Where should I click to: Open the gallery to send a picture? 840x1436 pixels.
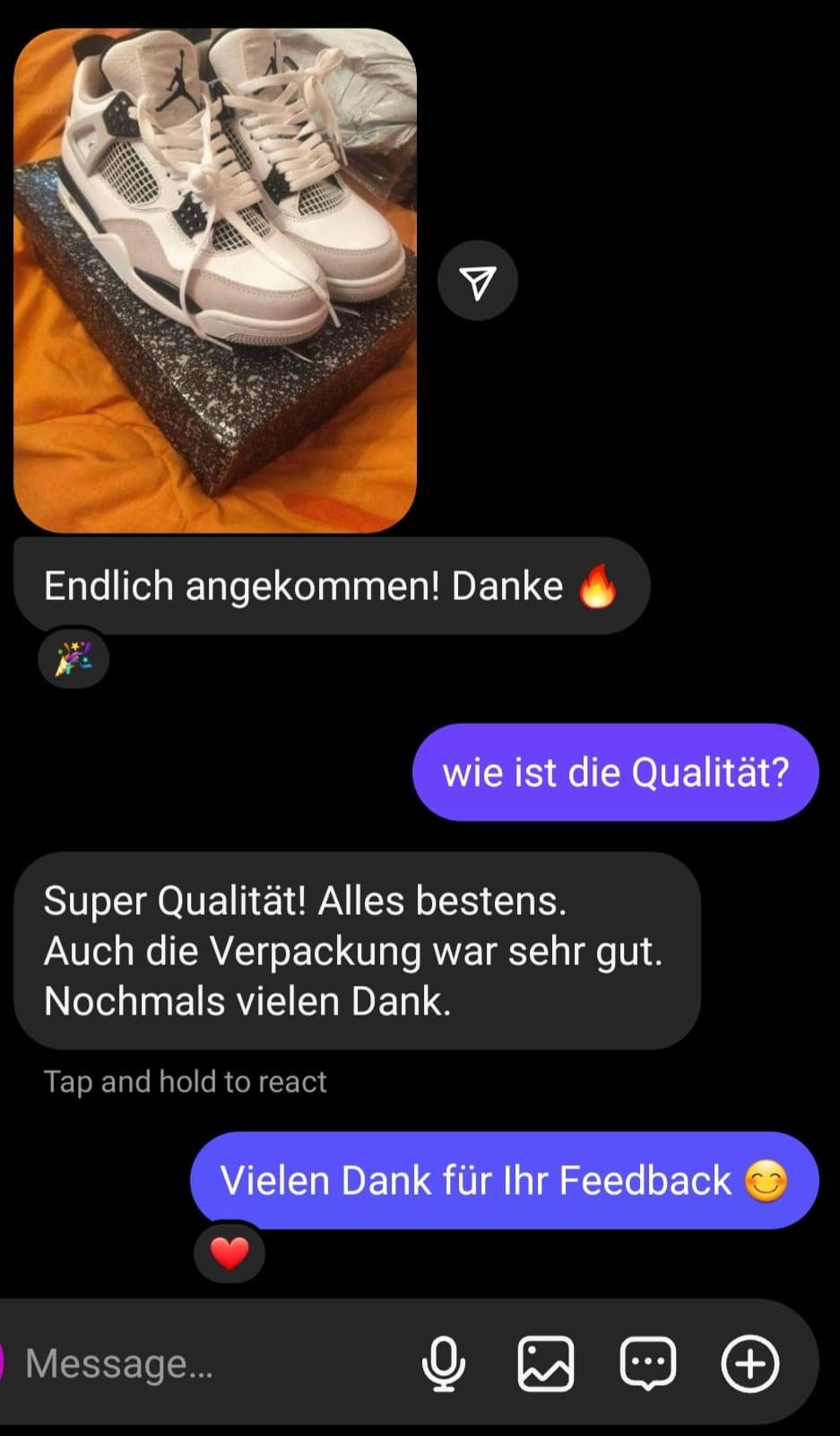(x=545, y=1363)
